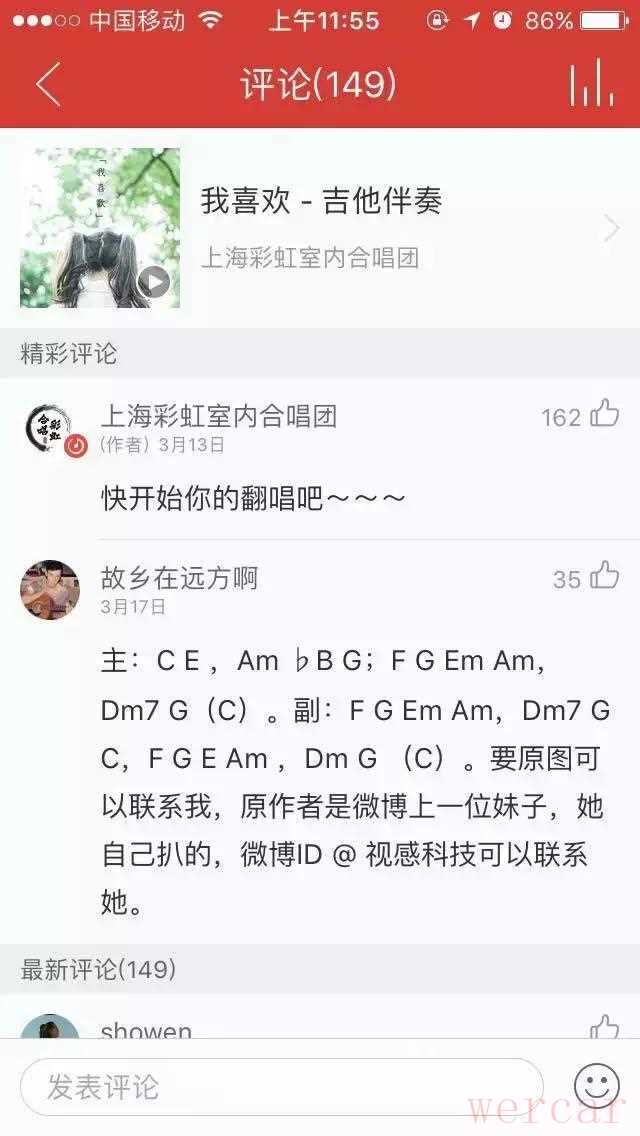This screenshot has height=1136, width=640.
Task: Tap the 发表评论 comment input field
Action: [x=282, y=1087]
